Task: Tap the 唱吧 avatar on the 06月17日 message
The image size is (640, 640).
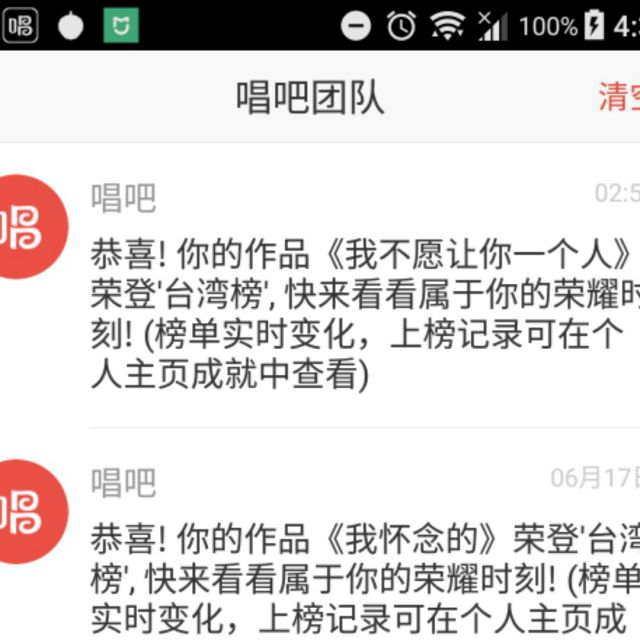Action: [x=29, y=512]
